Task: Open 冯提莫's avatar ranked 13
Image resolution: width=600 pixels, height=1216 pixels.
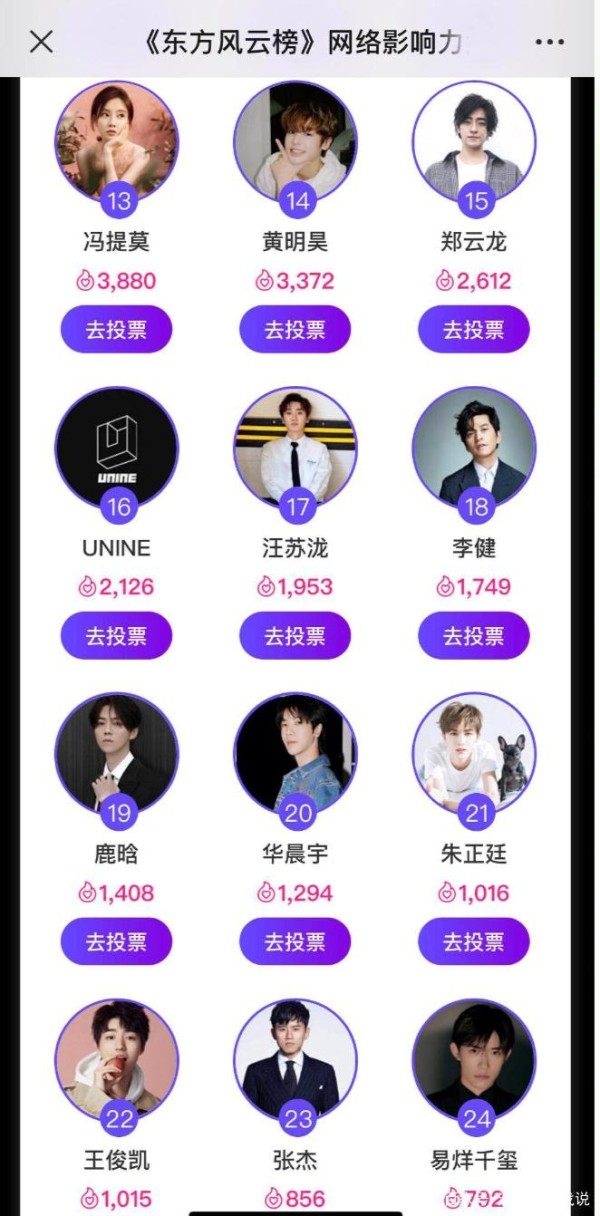Action: pos(117,140)
